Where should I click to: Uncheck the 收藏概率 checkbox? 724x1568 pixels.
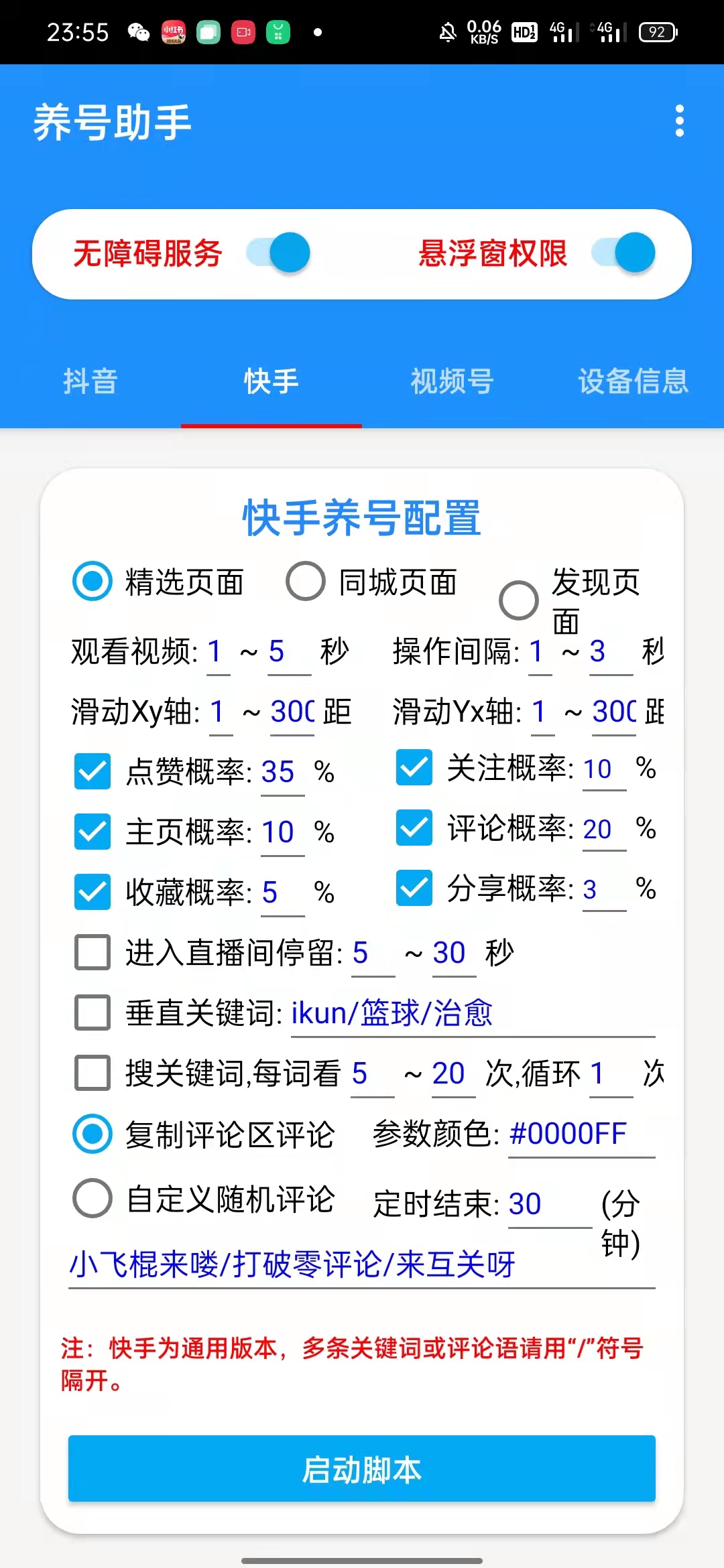coord(92,892)
